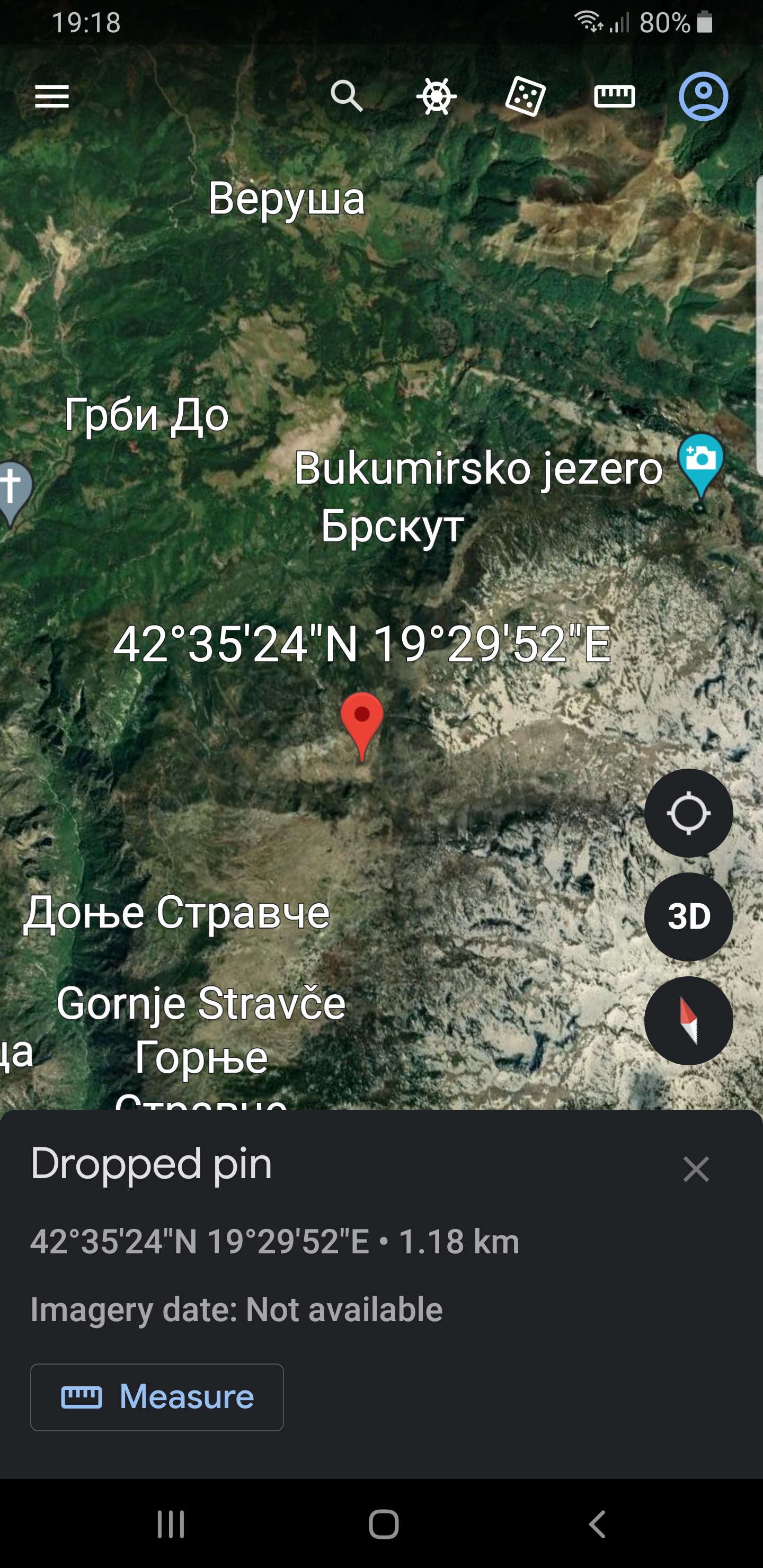Tap the Measure button in the panel
The width and height of the screenshot is (763, 1568).
click(x=157, y=1397)
